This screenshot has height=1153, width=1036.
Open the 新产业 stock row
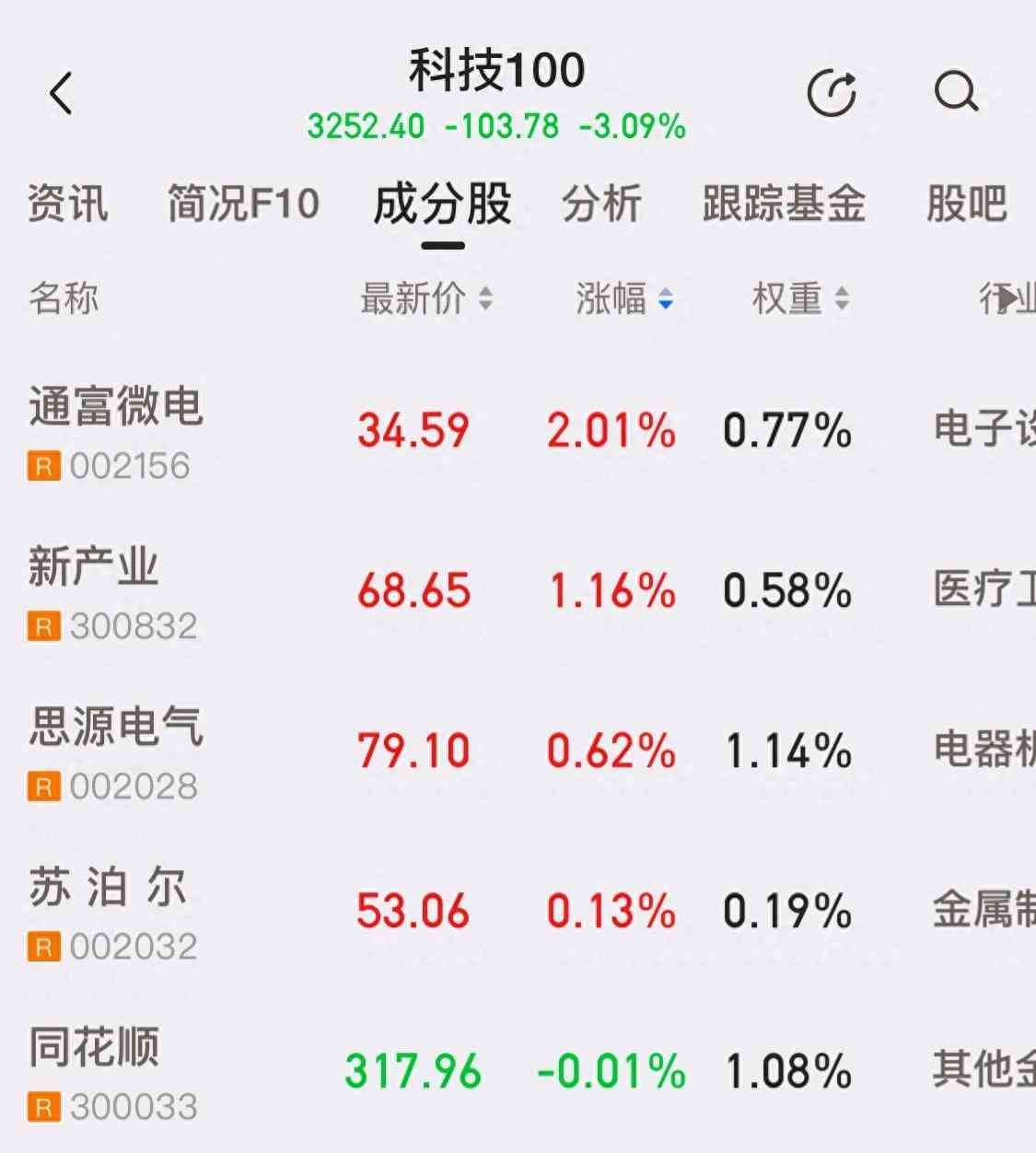(x=94, y=590)
